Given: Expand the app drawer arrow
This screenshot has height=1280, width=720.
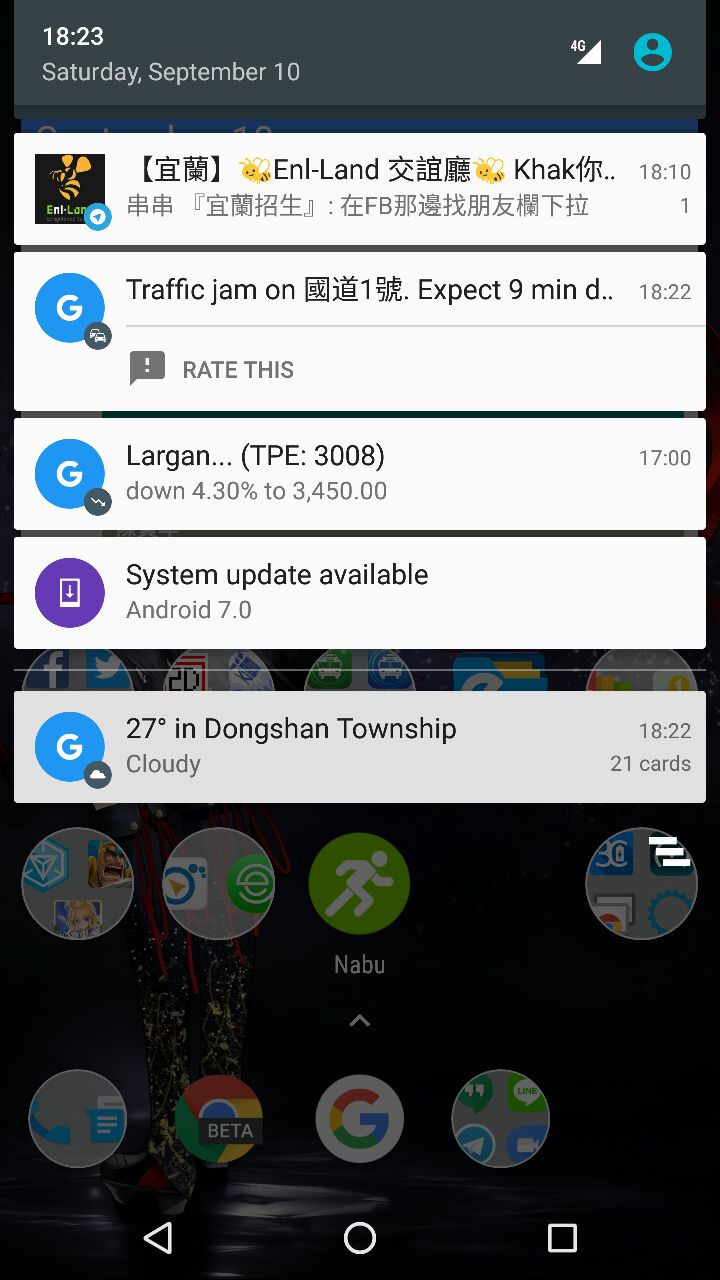Looking at the screenshot, I should [360, 1021].
